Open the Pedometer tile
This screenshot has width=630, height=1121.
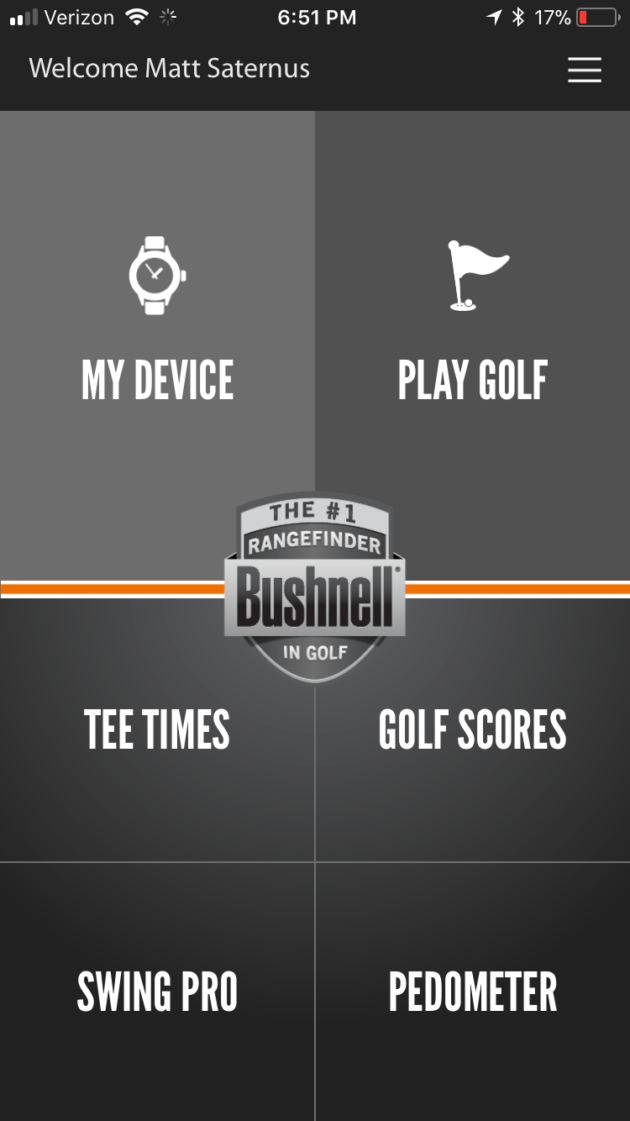(473, 991)
